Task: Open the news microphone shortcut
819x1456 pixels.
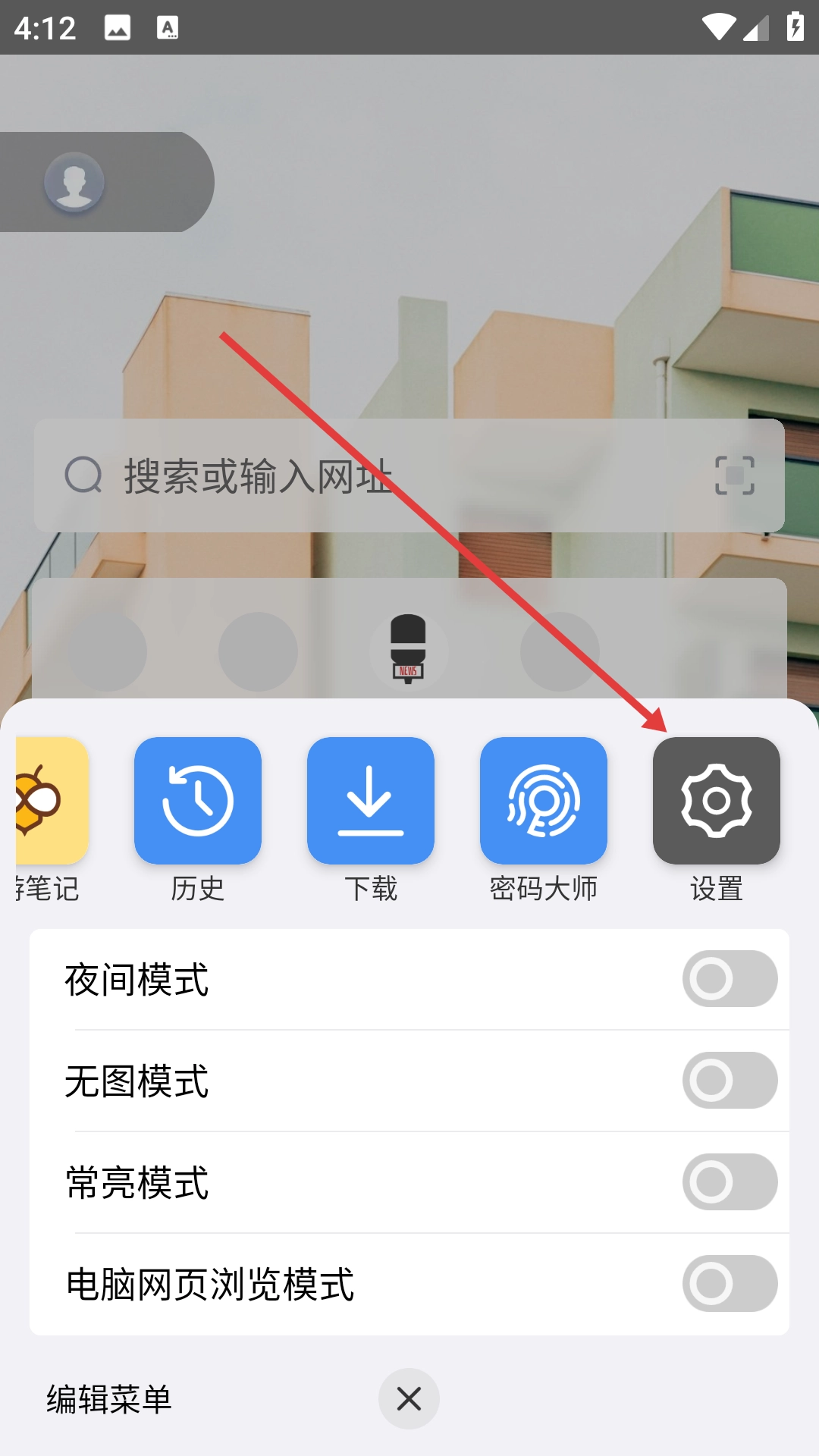Action: [x=408, y=651]
